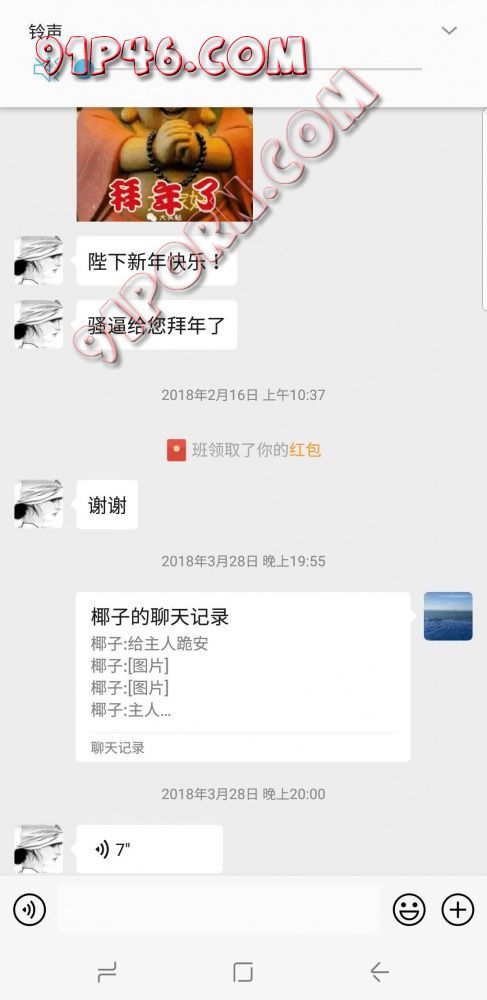Viewport: 487px width, 1000px height.
Task: Switch to voice input mode
Action: 29,909
